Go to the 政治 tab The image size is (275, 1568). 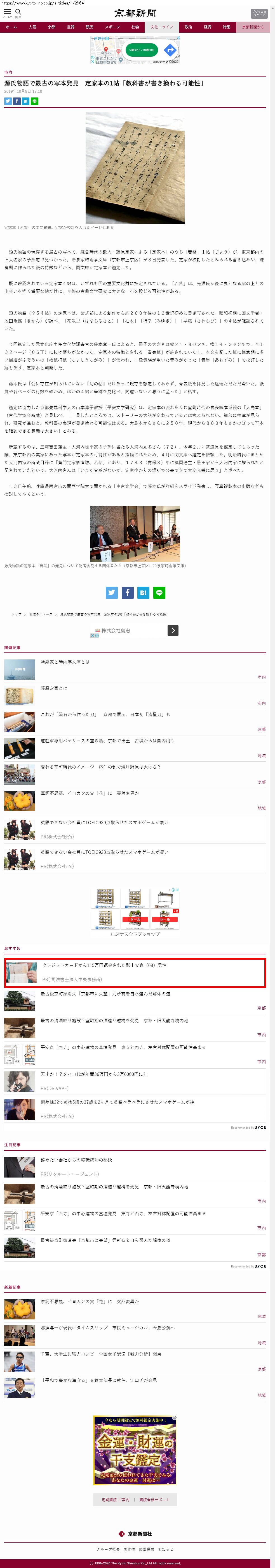(188, 27)
